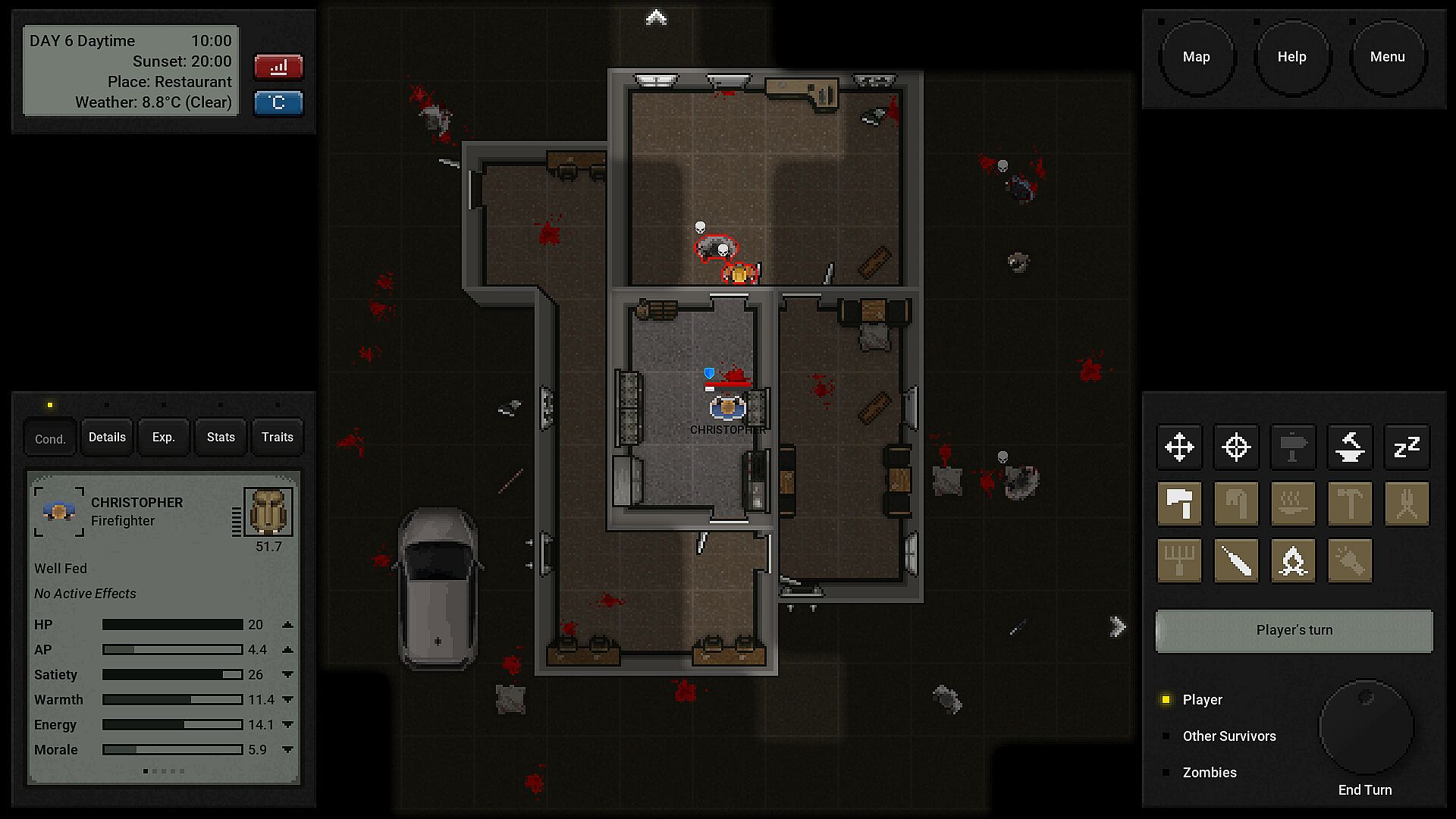Use the axe tool
Image resolution: width=1456 pixels, height=819 pixels.
click(x=1179, y=504)
